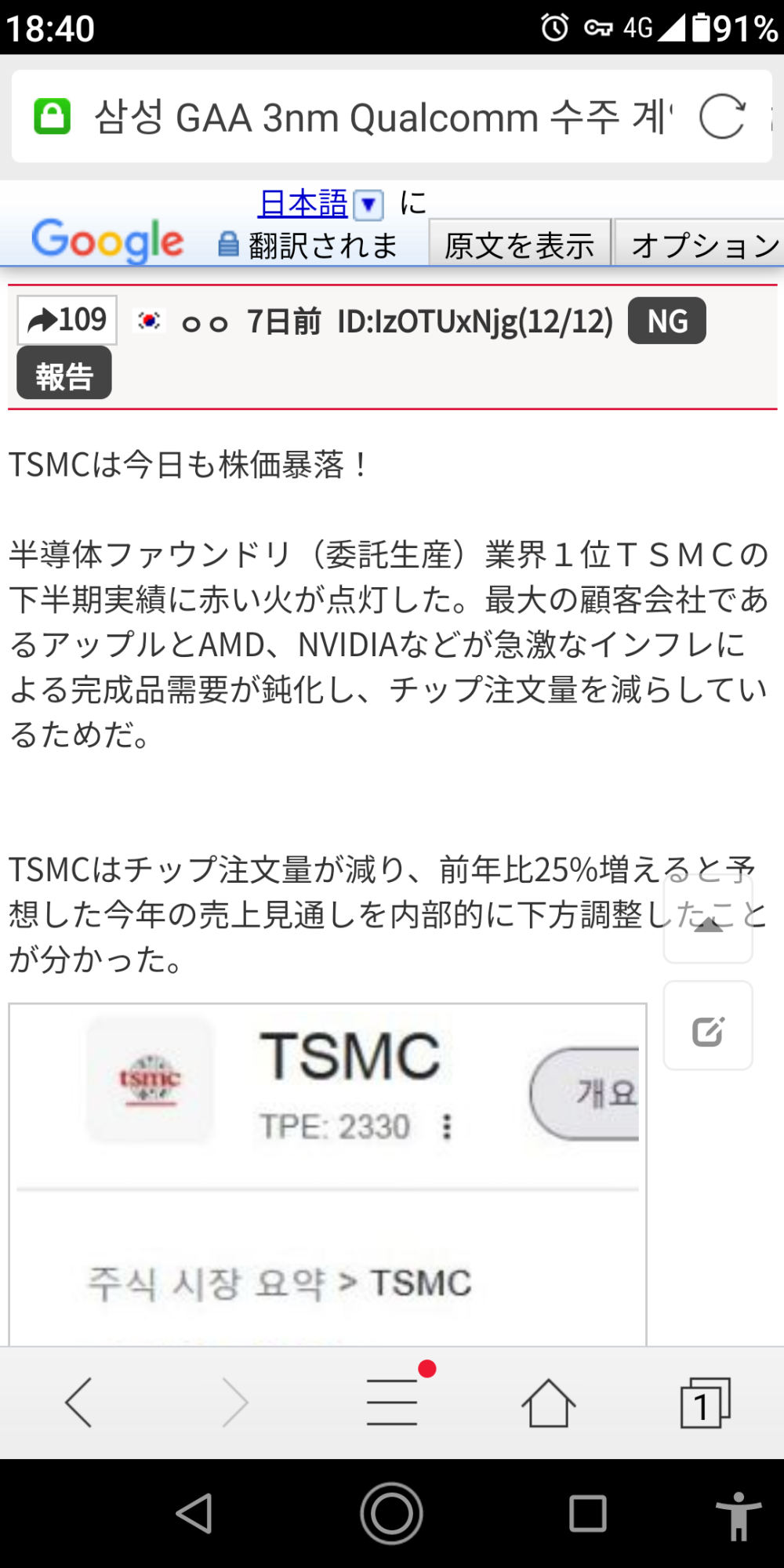Tap the system back button
784x1568 pixels.
(194, 1513)
